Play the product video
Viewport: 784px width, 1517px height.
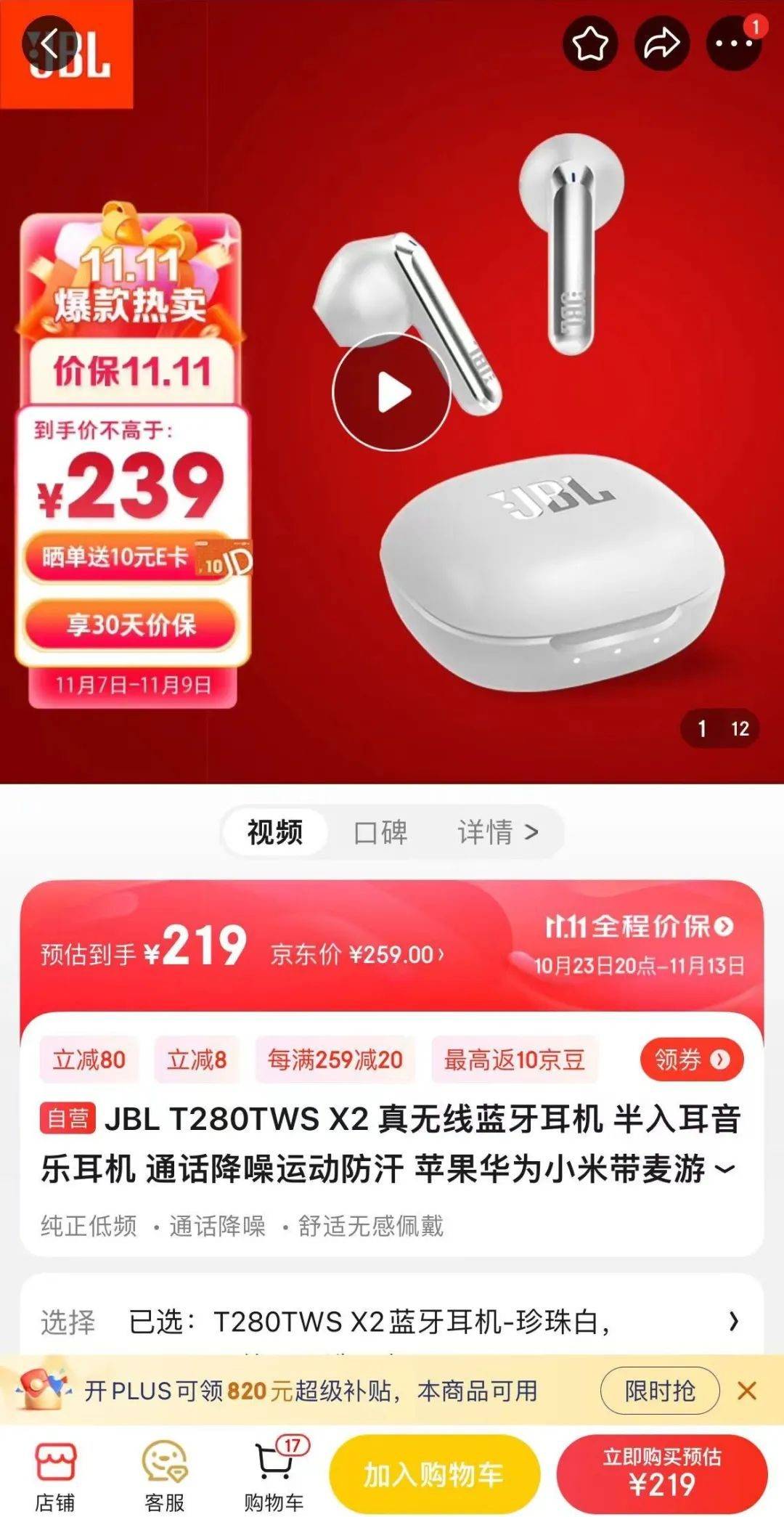click(x=392, y=393)
